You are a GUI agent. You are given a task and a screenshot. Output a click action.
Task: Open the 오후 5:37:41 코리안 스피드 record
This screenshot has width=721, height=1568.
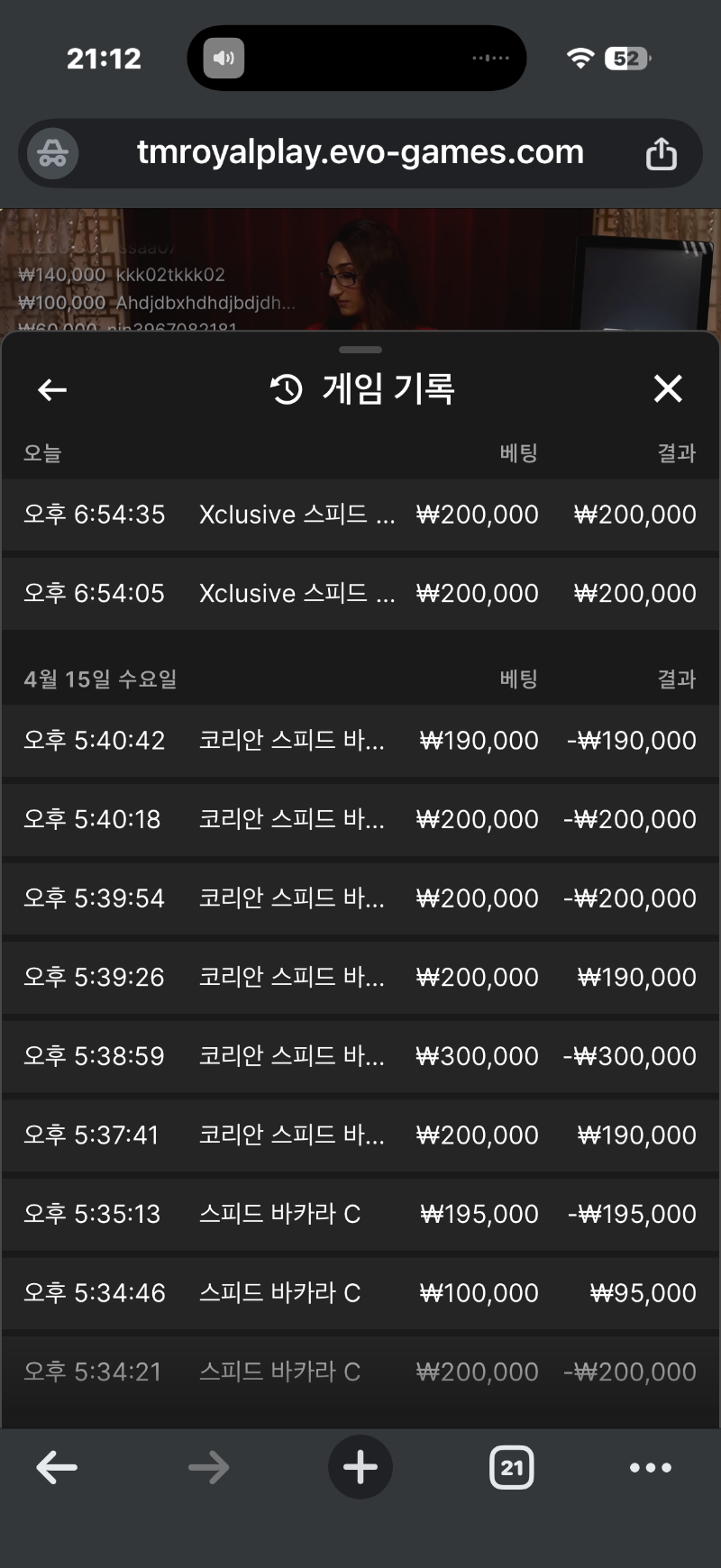coord(360,1135)
